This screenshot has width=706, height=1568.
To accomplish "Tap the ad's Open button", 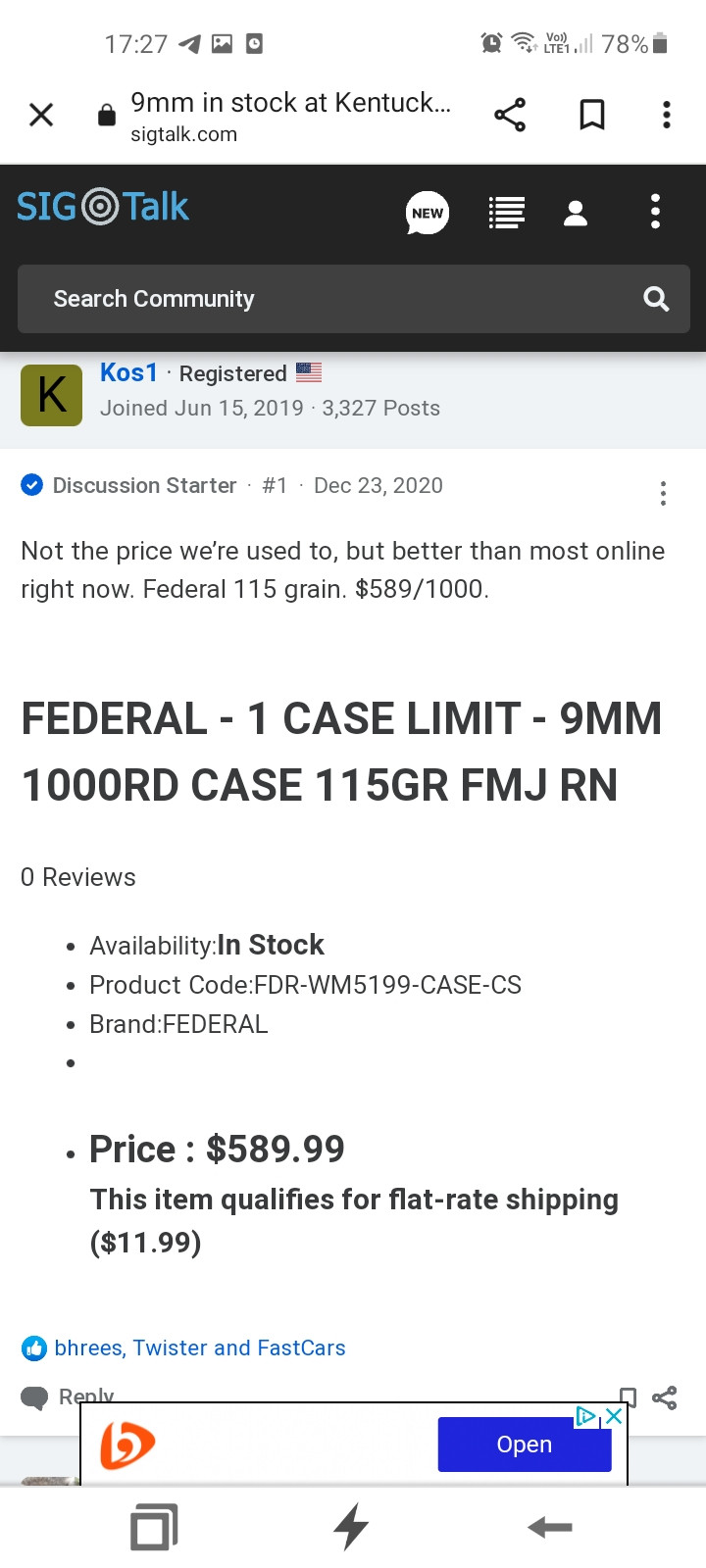I will pyautogui.click(x=524, y=1445).
